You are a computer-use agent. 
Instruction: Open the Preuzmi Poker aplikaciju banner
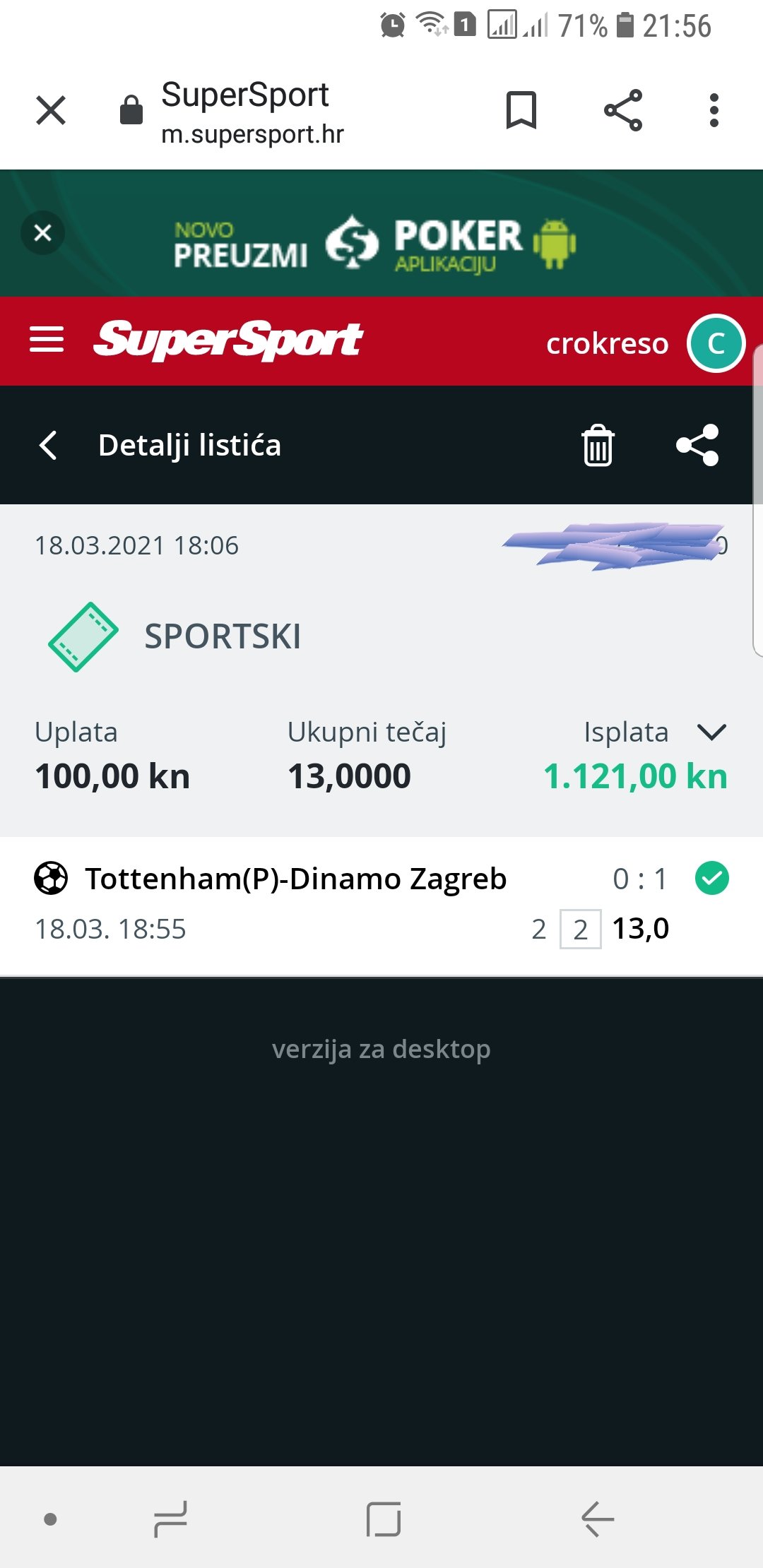click(x=374, y=244)
